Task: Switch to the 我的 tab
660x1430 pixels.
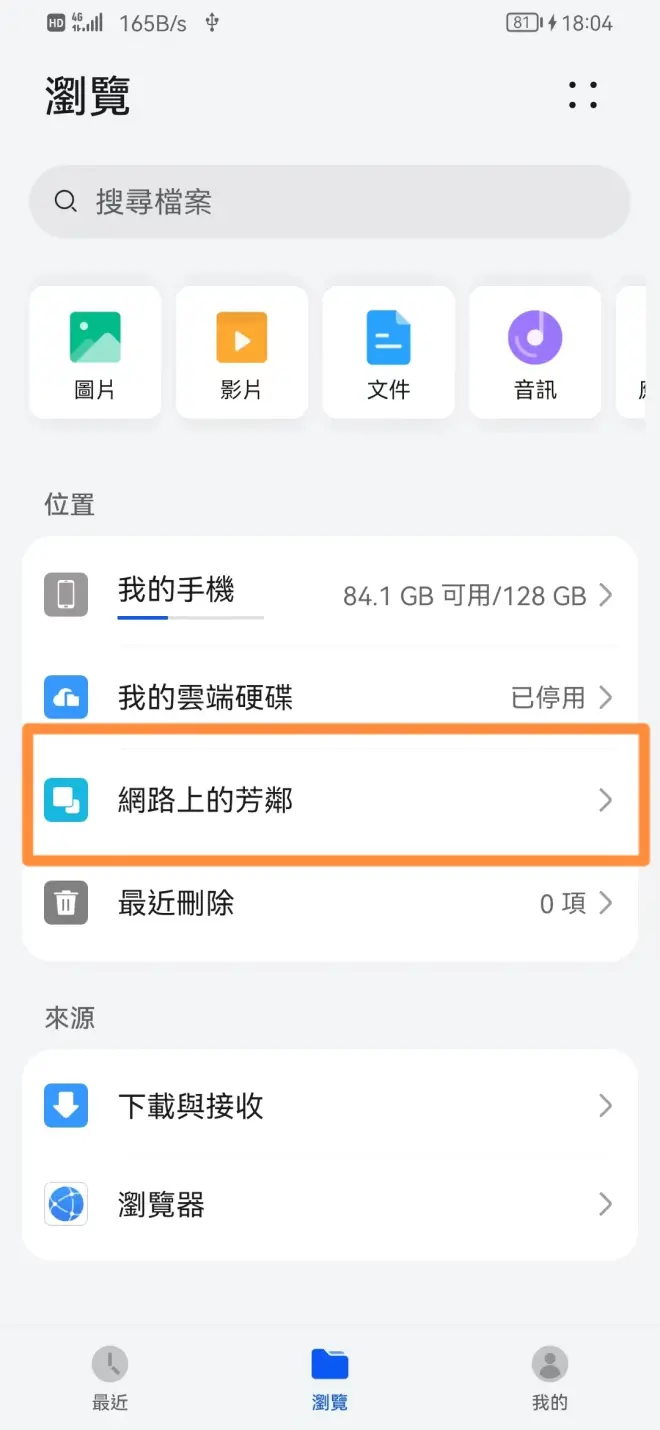Action: (x=550, y=1378)
